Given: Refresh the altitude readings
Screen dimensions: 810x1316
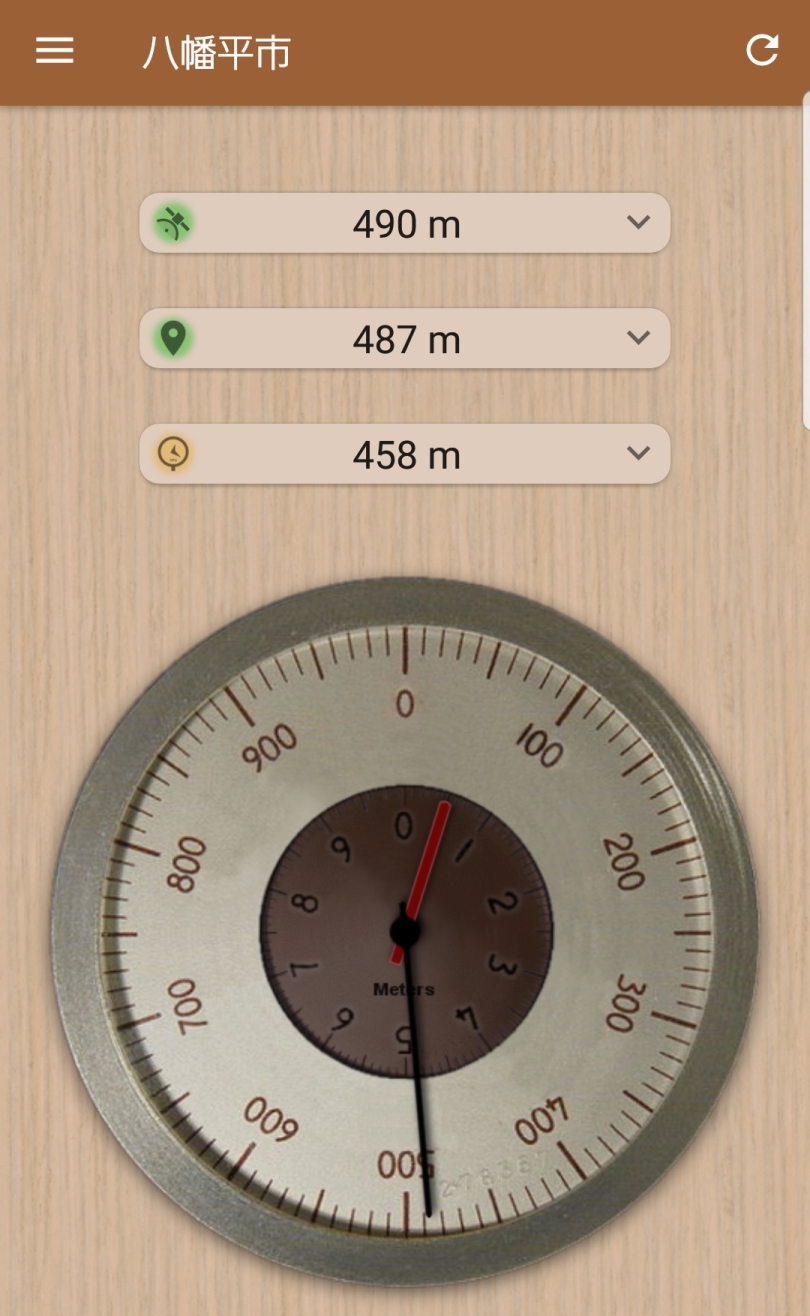Looking at the screenshot, I should coord(762,50).
